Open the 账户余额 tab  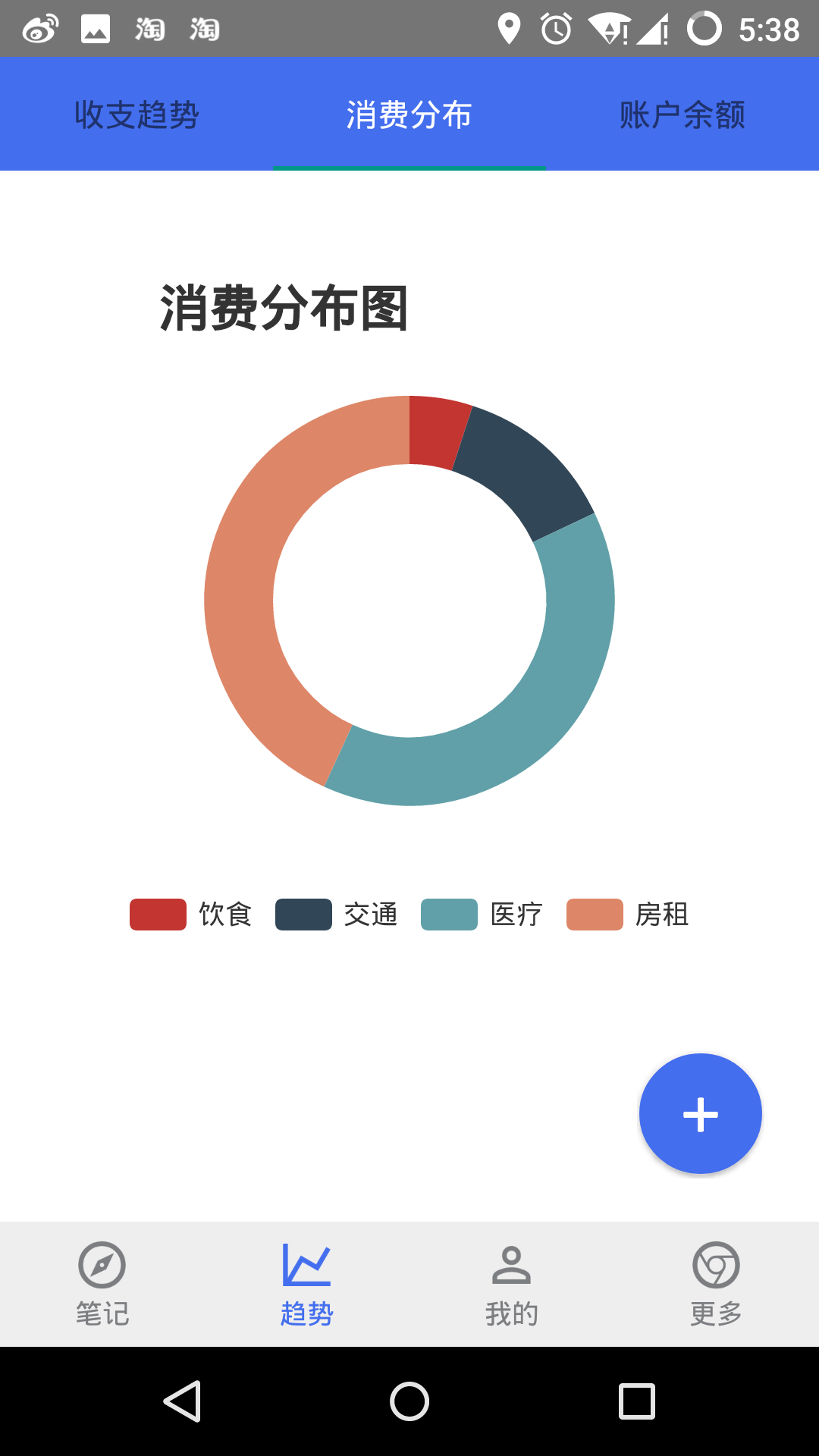coord(682,115)
